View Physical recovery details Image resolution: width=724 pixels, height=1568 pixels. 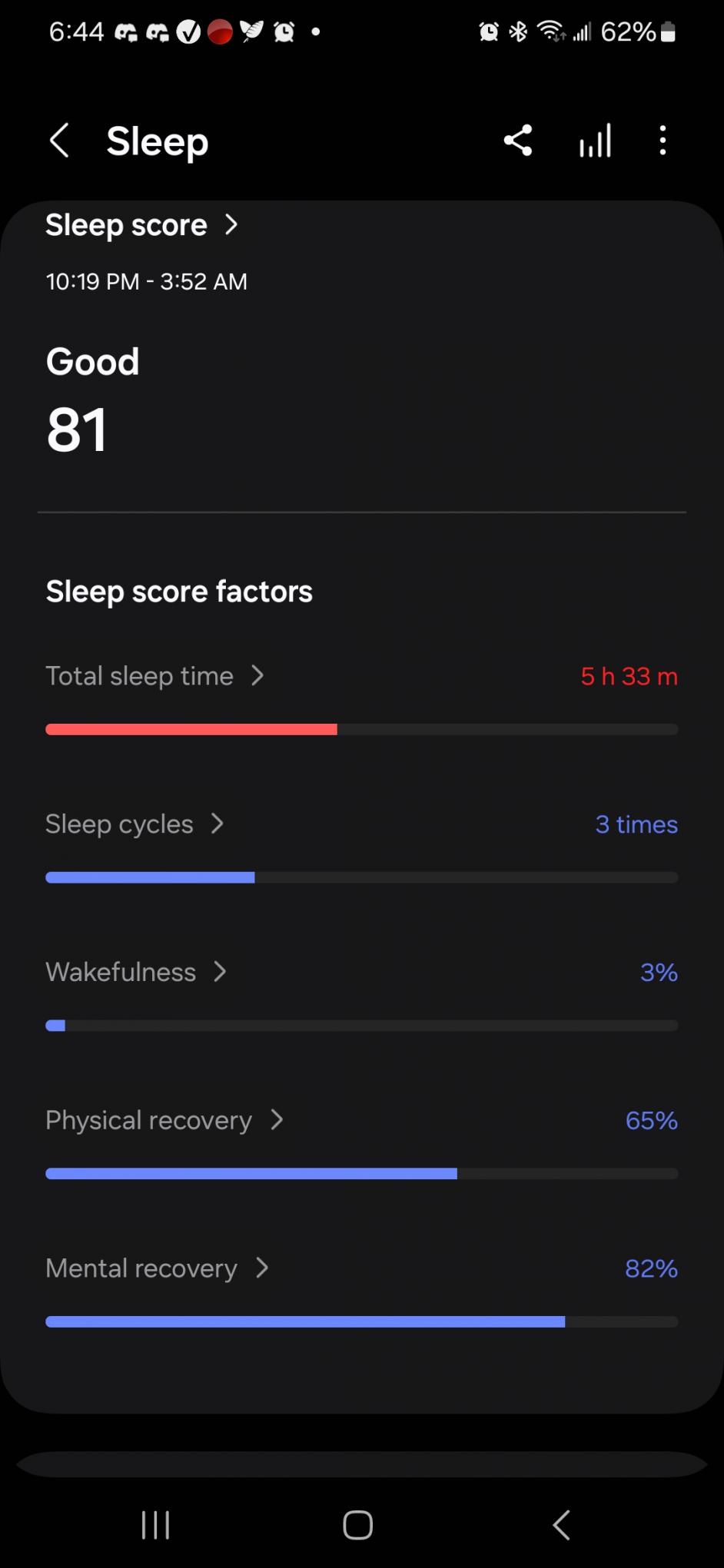tap(361, 1121)
